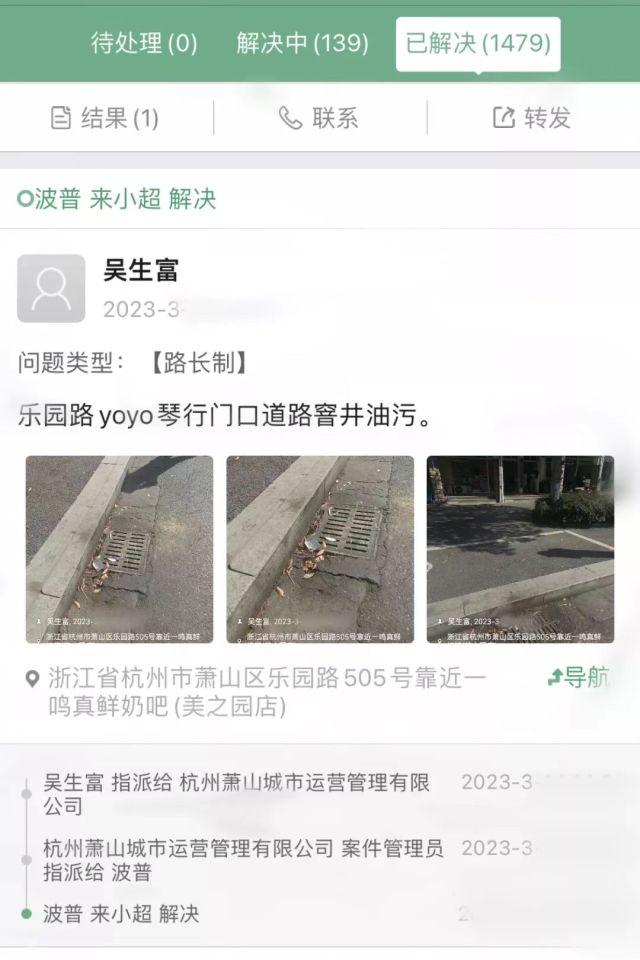Start 导航 to the reported address
This screenshot has height=960, width=640.
[578, 678]
